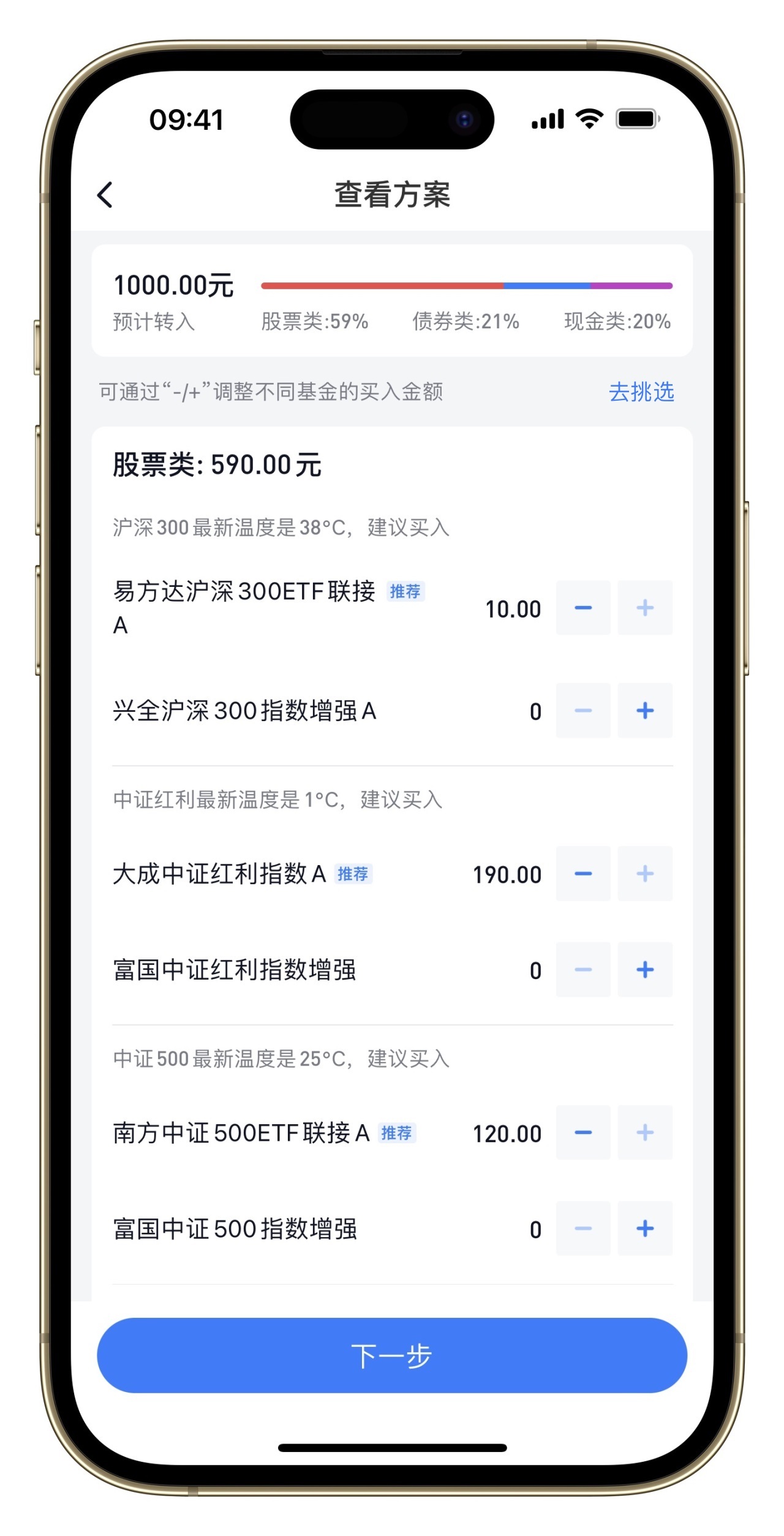Image resolution: width=784 pixels, height=1536 pixels.
Task: Decrease amount for 大成中证红利指数A
Action: point(582,874)
